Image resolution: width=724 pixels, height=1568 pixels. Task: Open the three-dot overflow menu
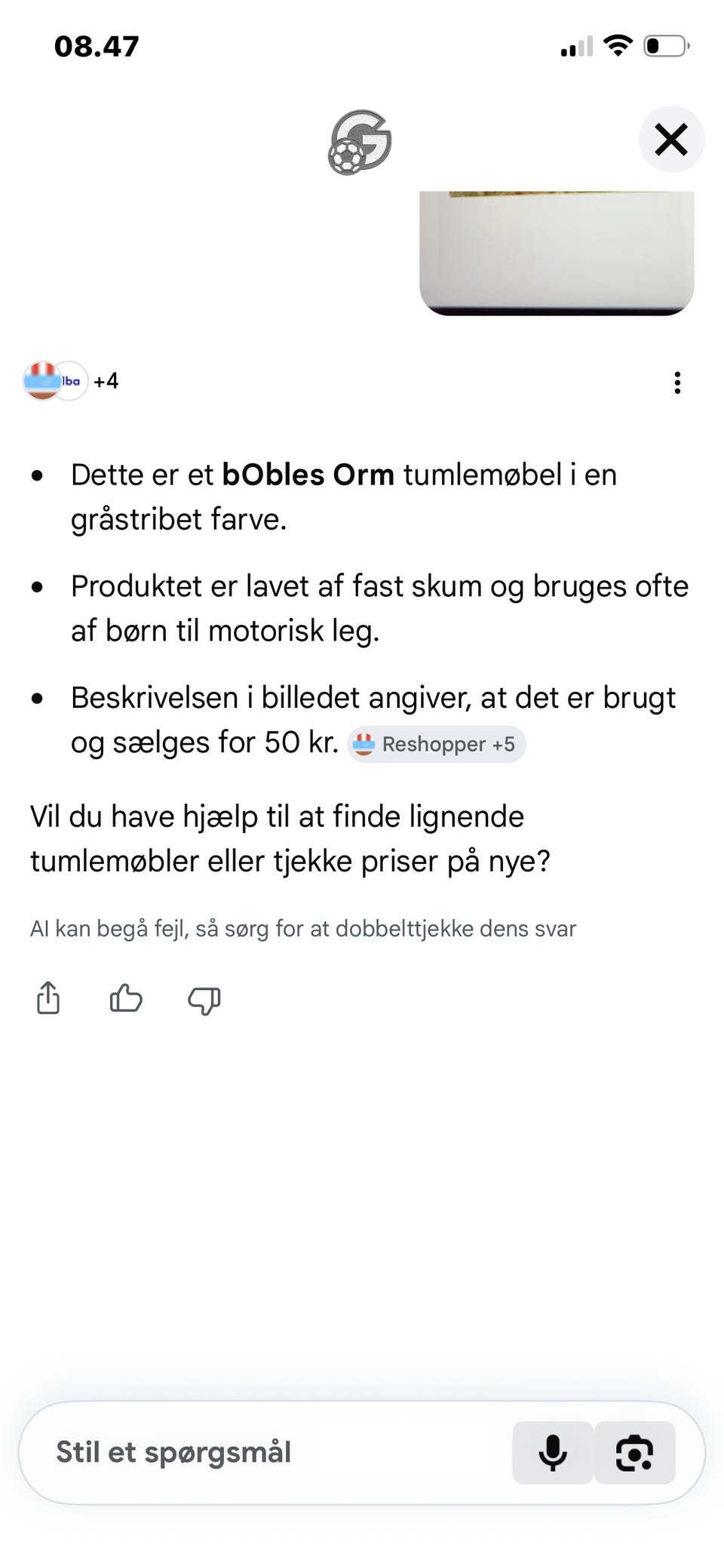pyautogui.click(x=677, y=383)
